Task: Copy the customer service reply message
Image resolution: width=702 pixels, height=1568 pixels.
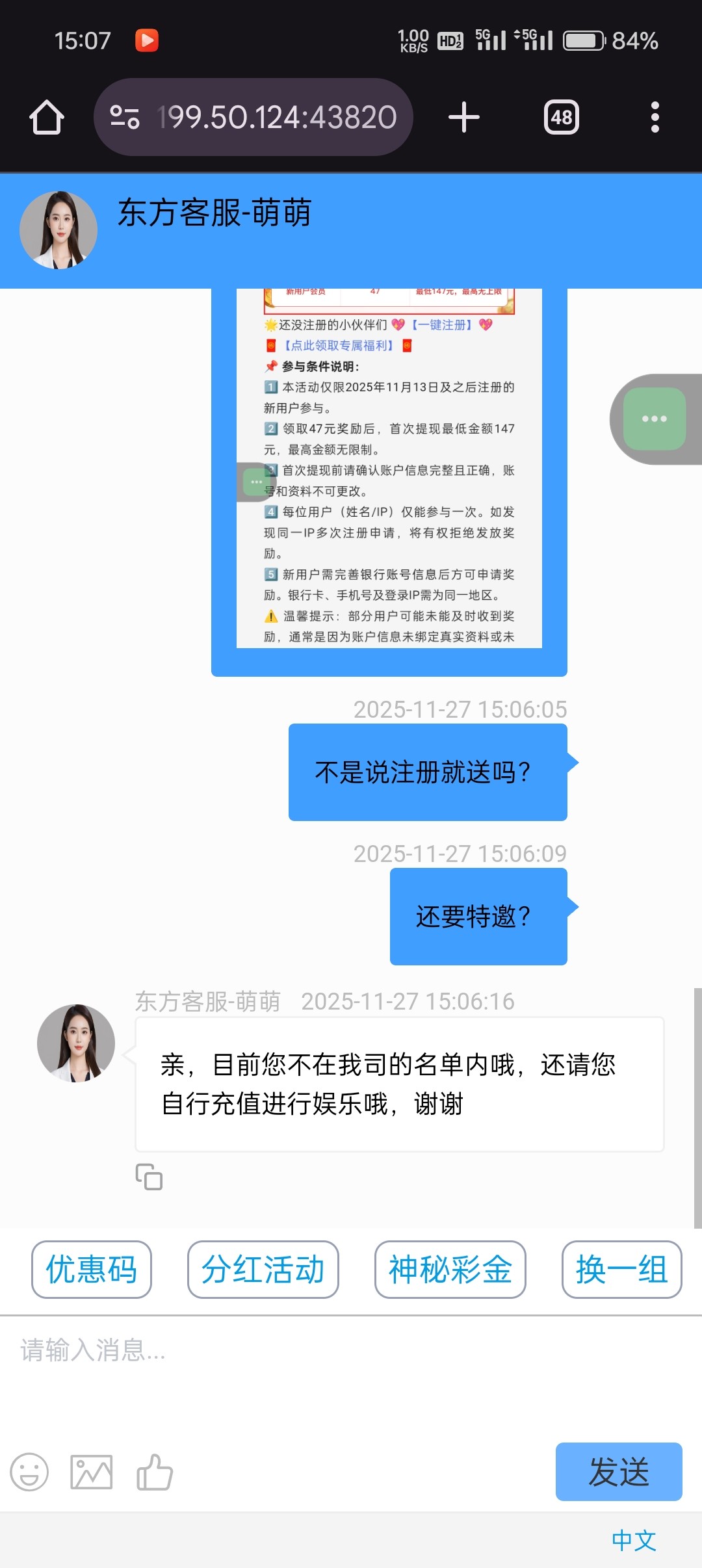Action: point(149,1176)
